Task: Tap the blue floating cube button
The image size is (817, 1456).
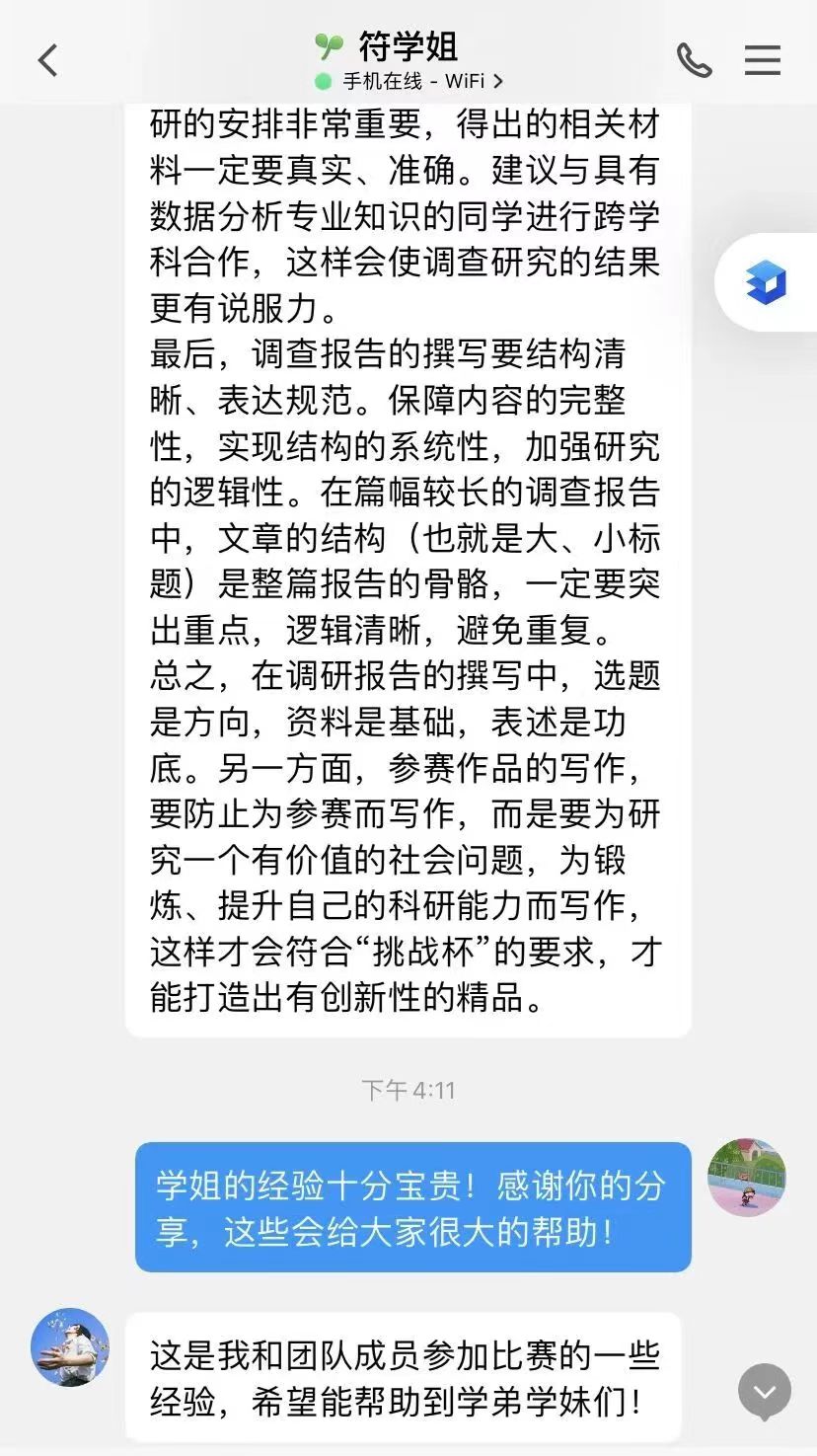Action: 767,283
